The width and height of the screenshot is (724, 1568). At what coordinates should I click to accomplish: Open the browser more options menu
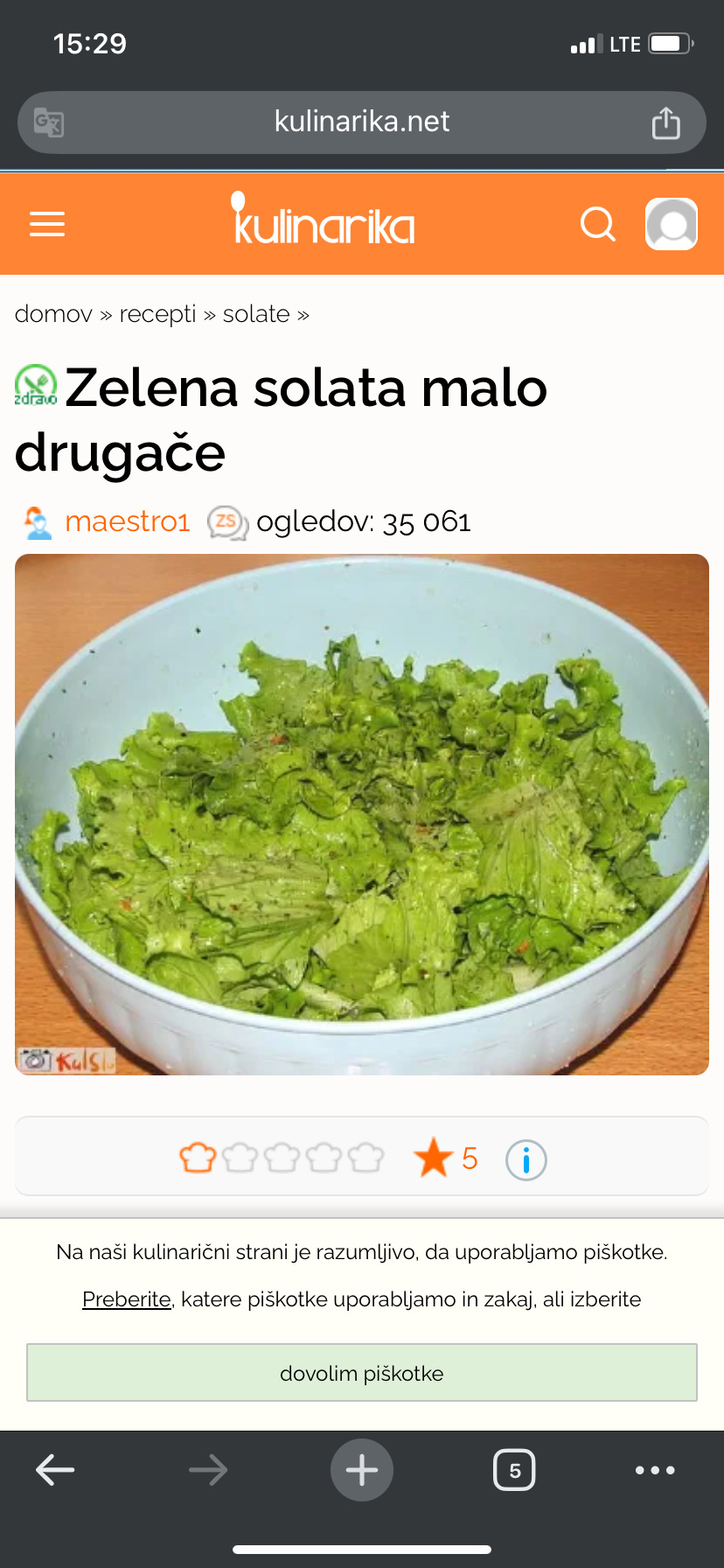tap(655, 1469)
